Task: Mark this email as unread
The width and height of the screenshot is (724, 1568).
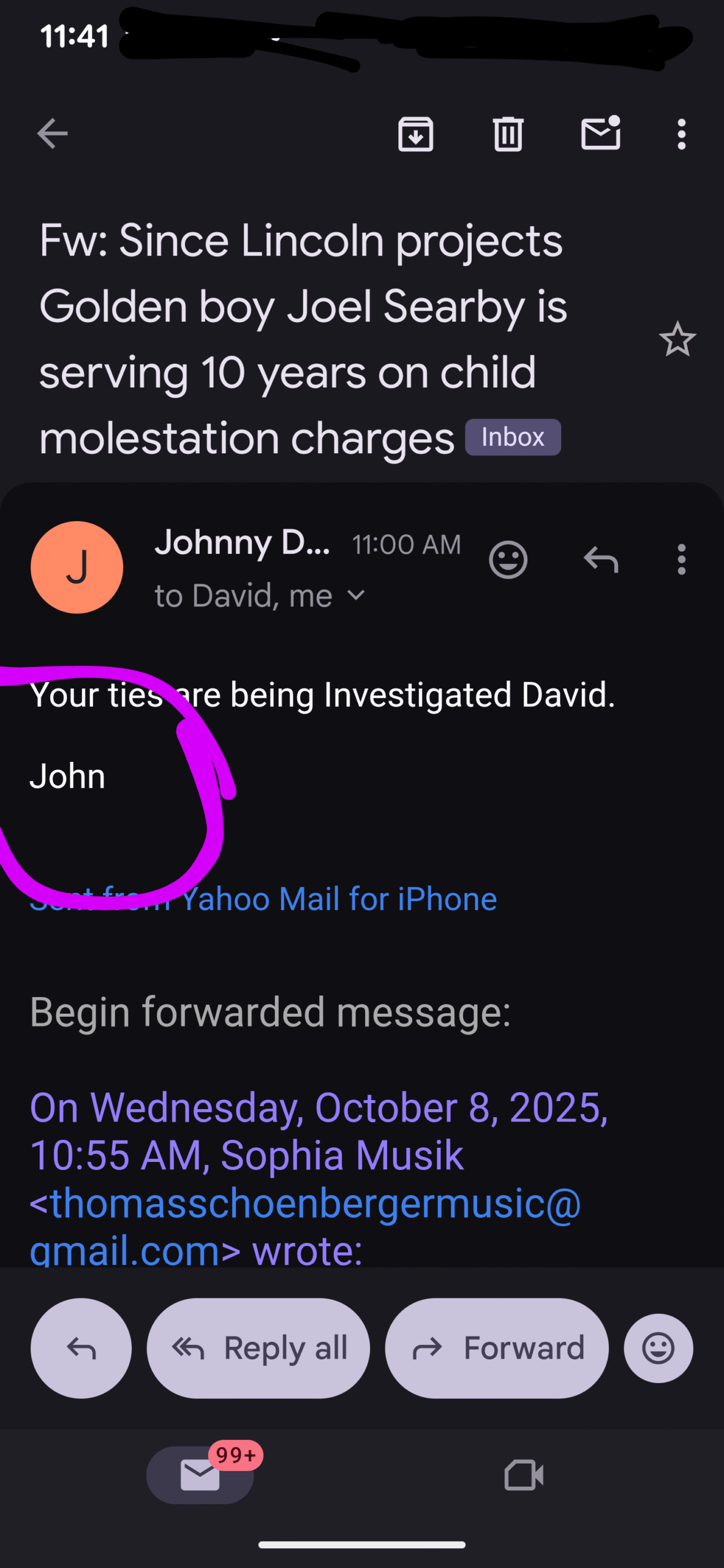Action: tap(600, 134)
